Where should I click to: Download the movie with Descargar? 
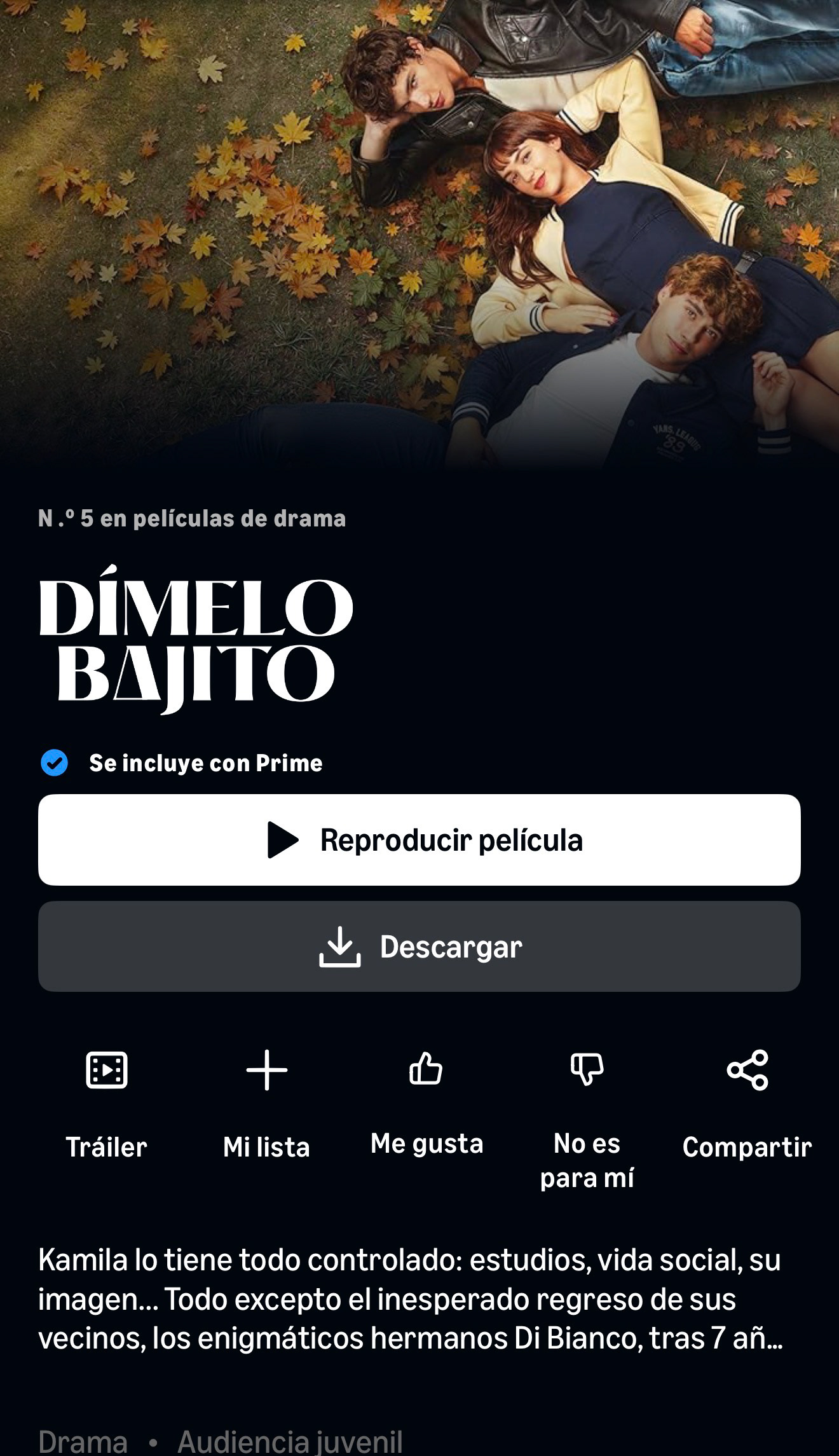(419, 946)
